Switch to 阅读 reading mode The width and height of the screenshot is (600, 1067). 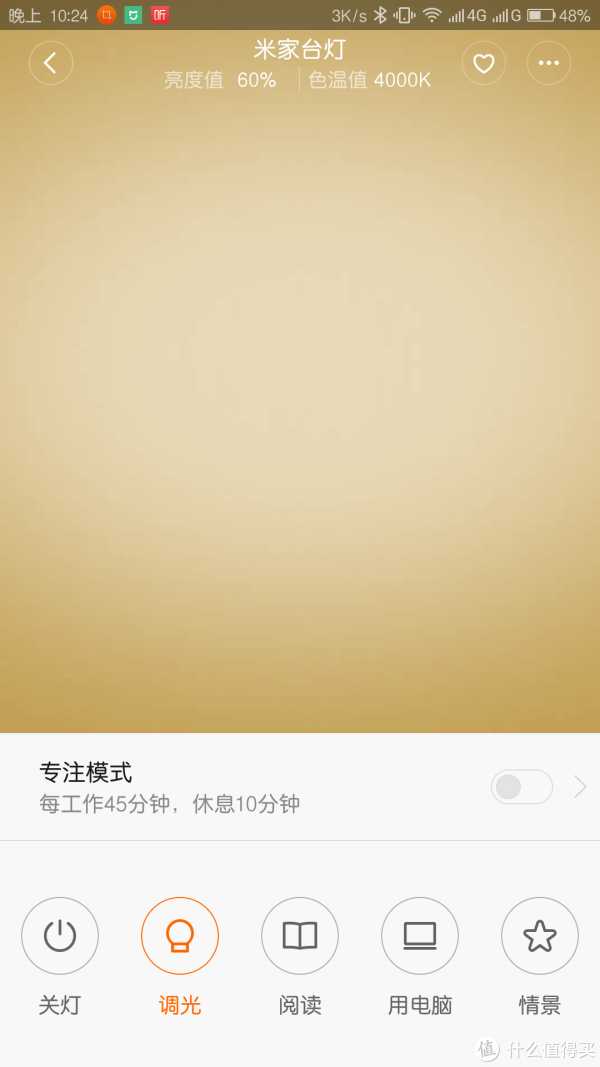[300, 936]
